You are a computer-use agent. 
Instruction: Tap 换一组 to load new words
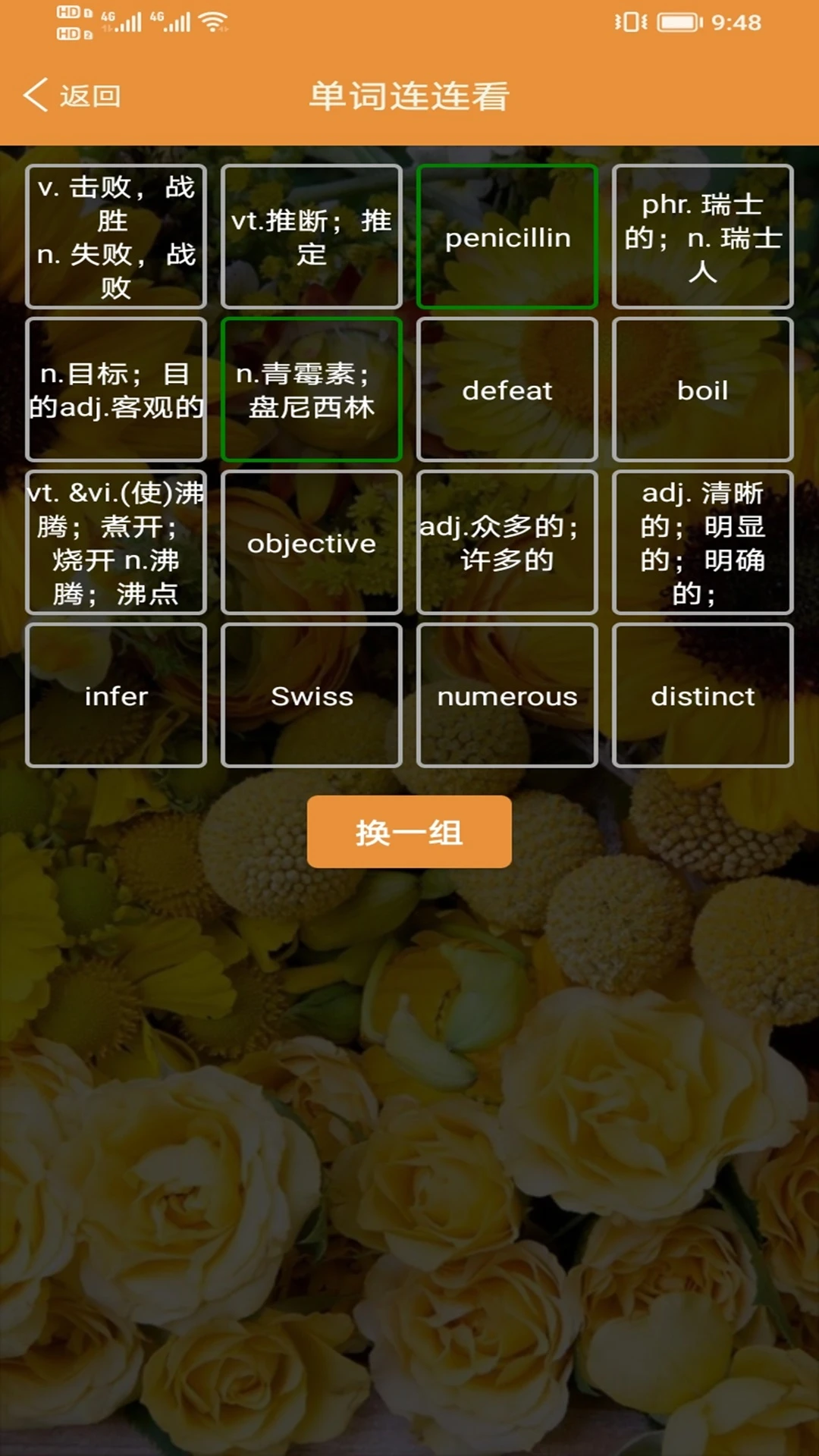pyautogui.click(x=409, y=832)
